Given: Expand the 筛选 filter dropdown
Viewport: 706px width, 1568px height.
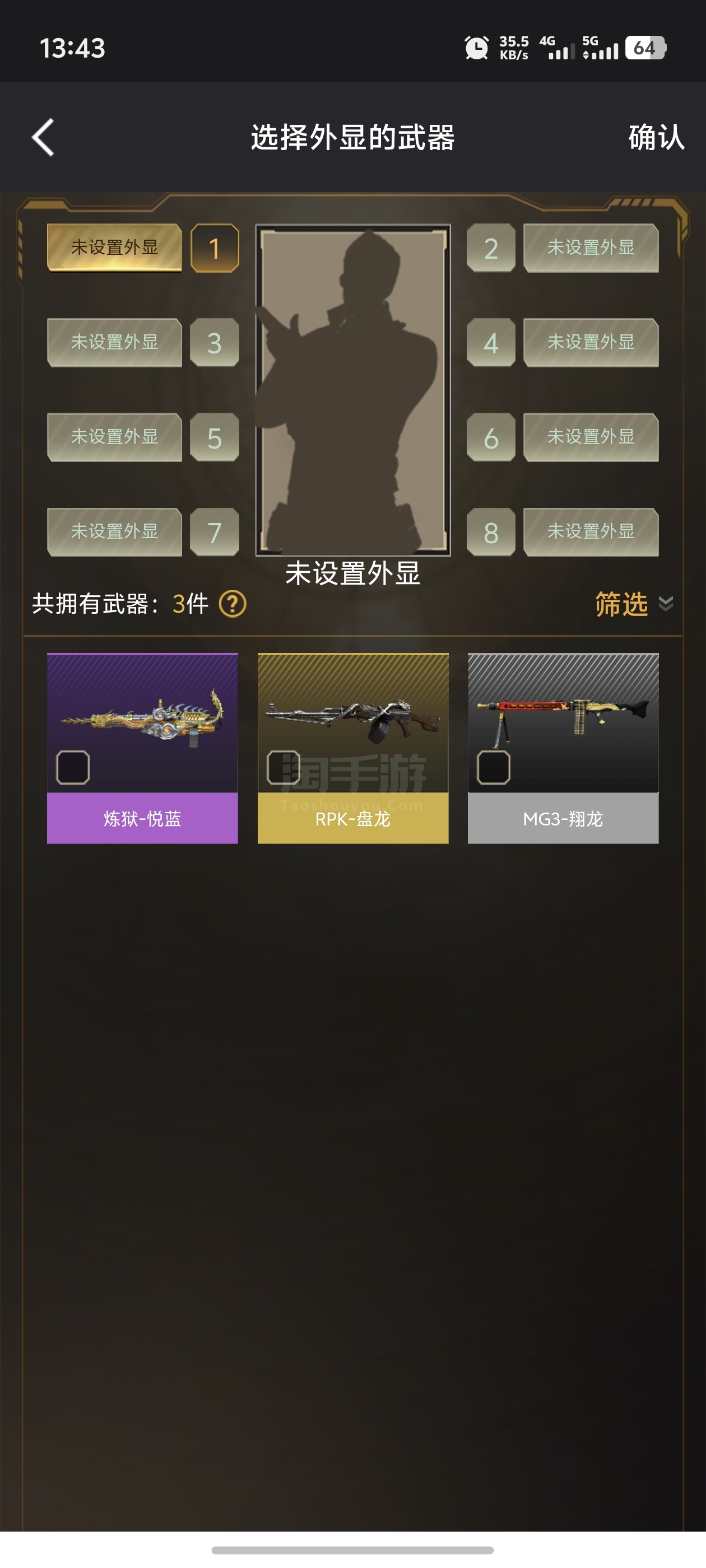Looking at the screenshot, I should pyautogui.click(x=634, y=604).
